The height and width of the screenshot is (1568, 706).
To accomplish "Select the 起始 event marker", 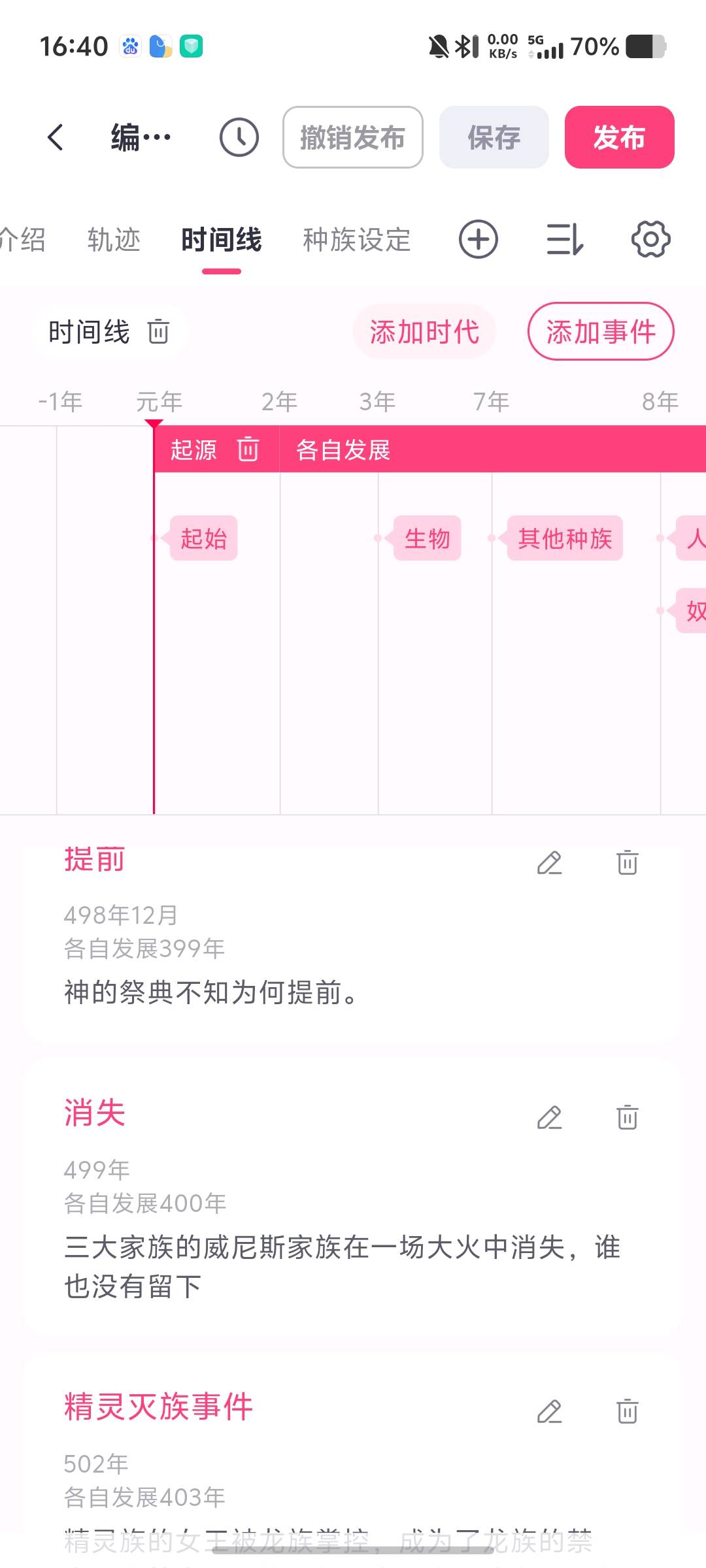I will point(203,538).
